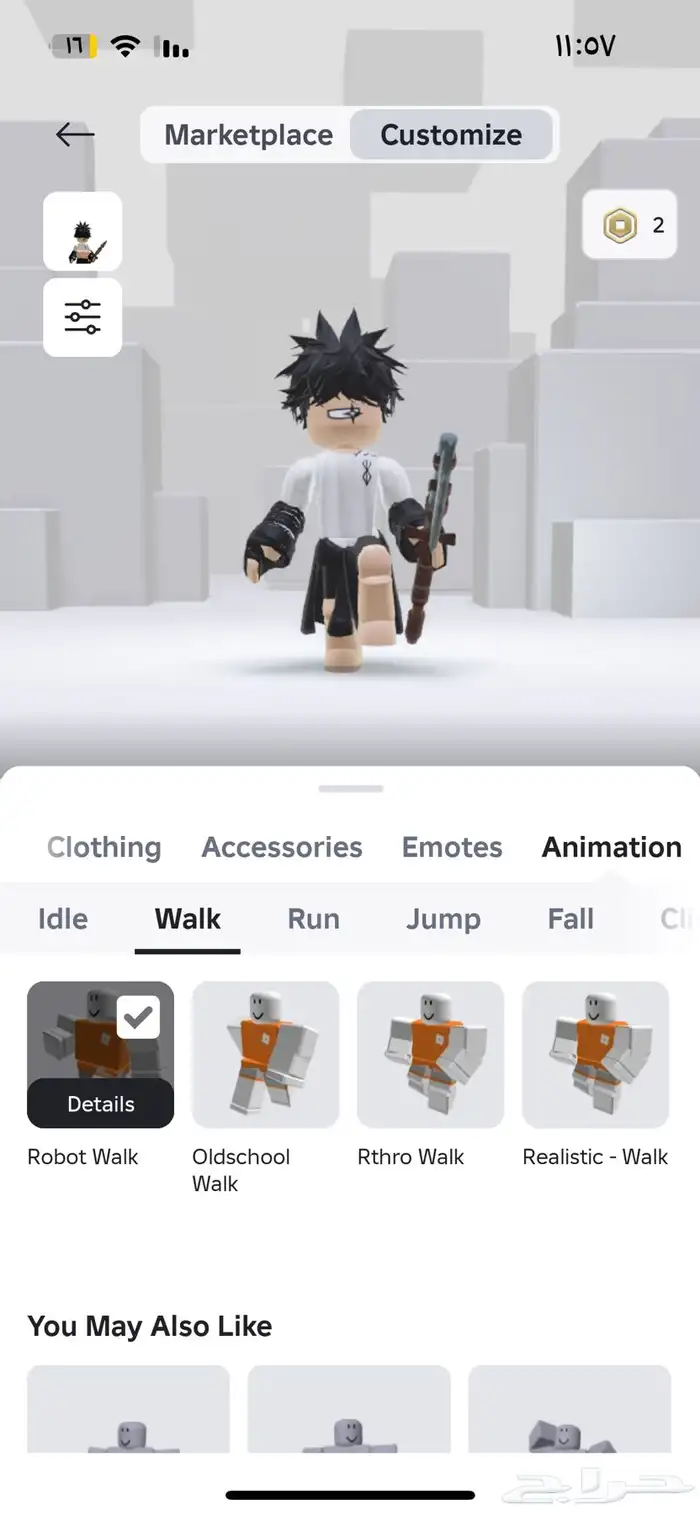Screen dimensions: 700x1514
Task: Show Run animations
Action: [x=314, y=919]
